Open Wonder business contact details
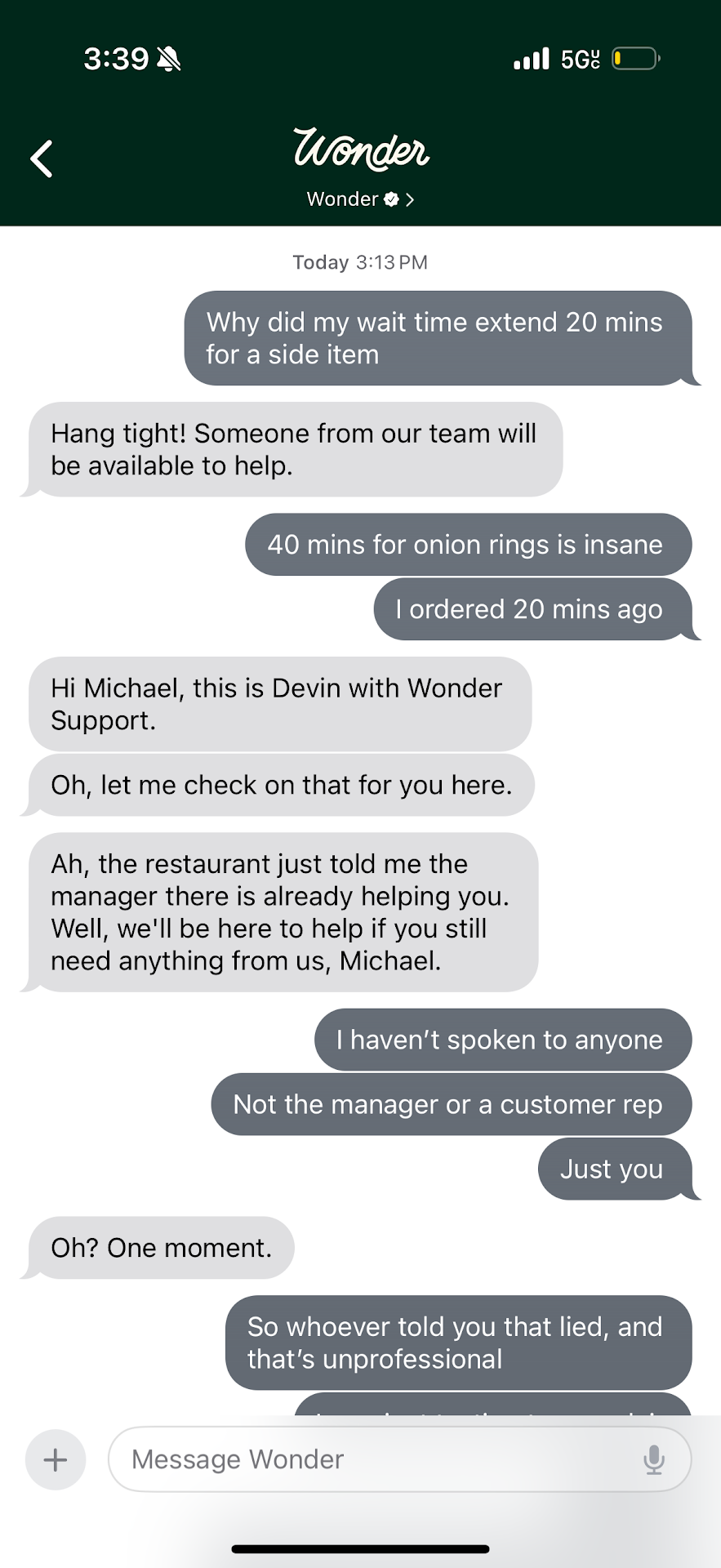The width and height of the screenshot is (721, 1568). pyautogui.click(x=360, y=199)
